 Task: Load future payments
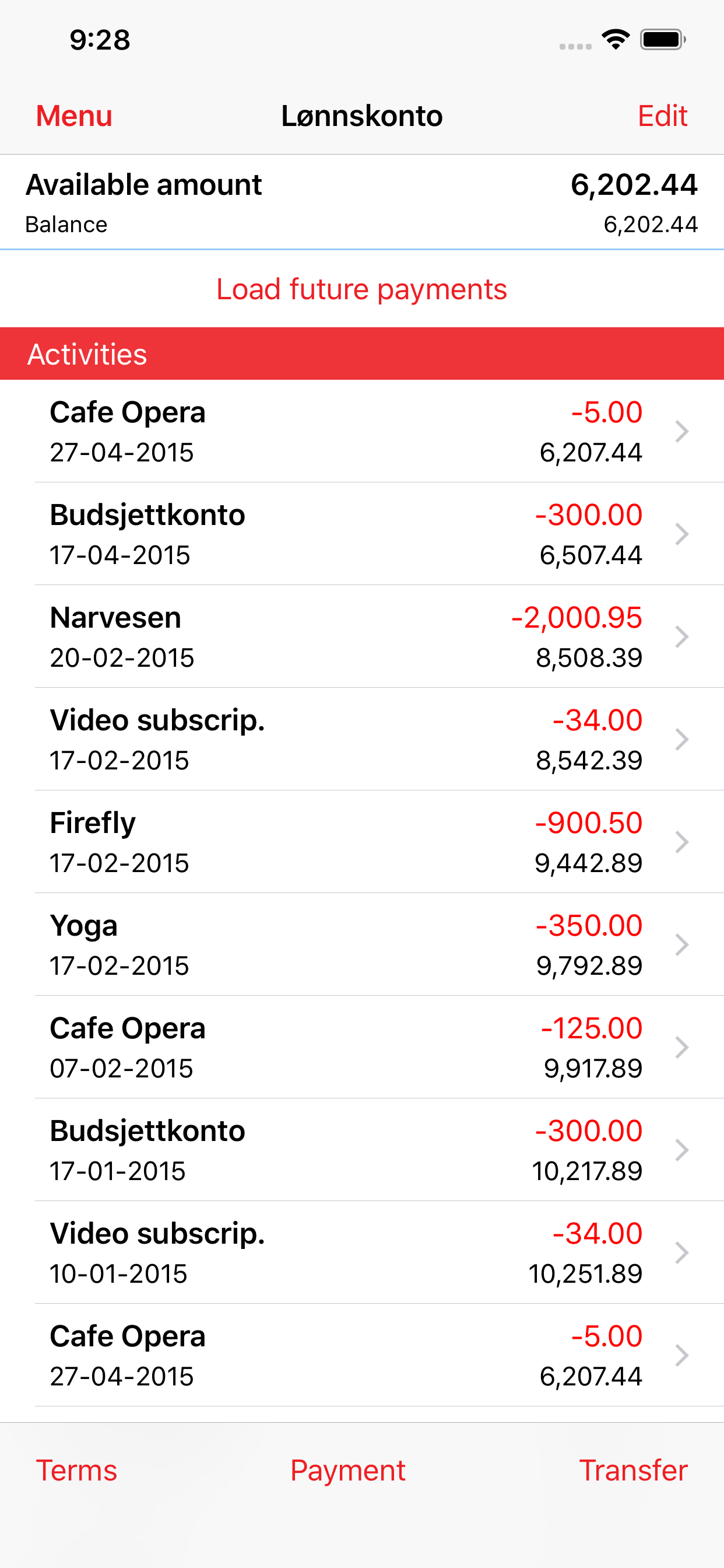361,289
